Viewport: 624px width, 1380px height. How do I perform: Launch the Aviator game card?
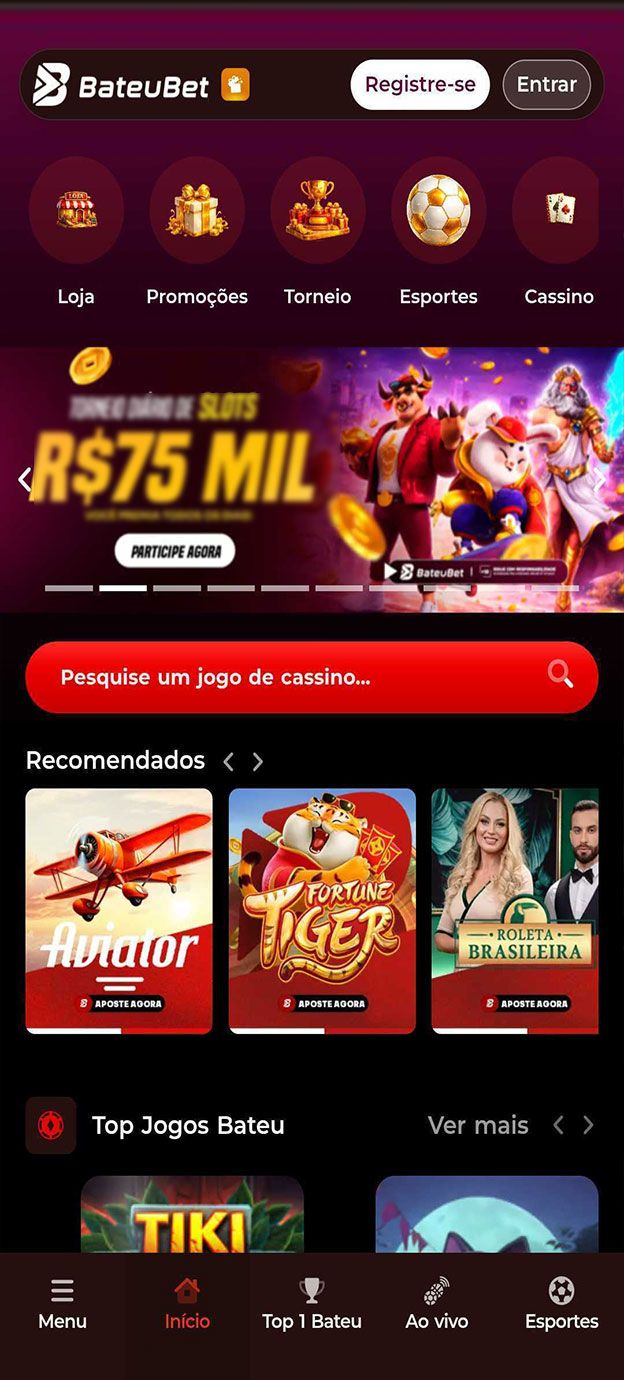(x=119, y=910)
